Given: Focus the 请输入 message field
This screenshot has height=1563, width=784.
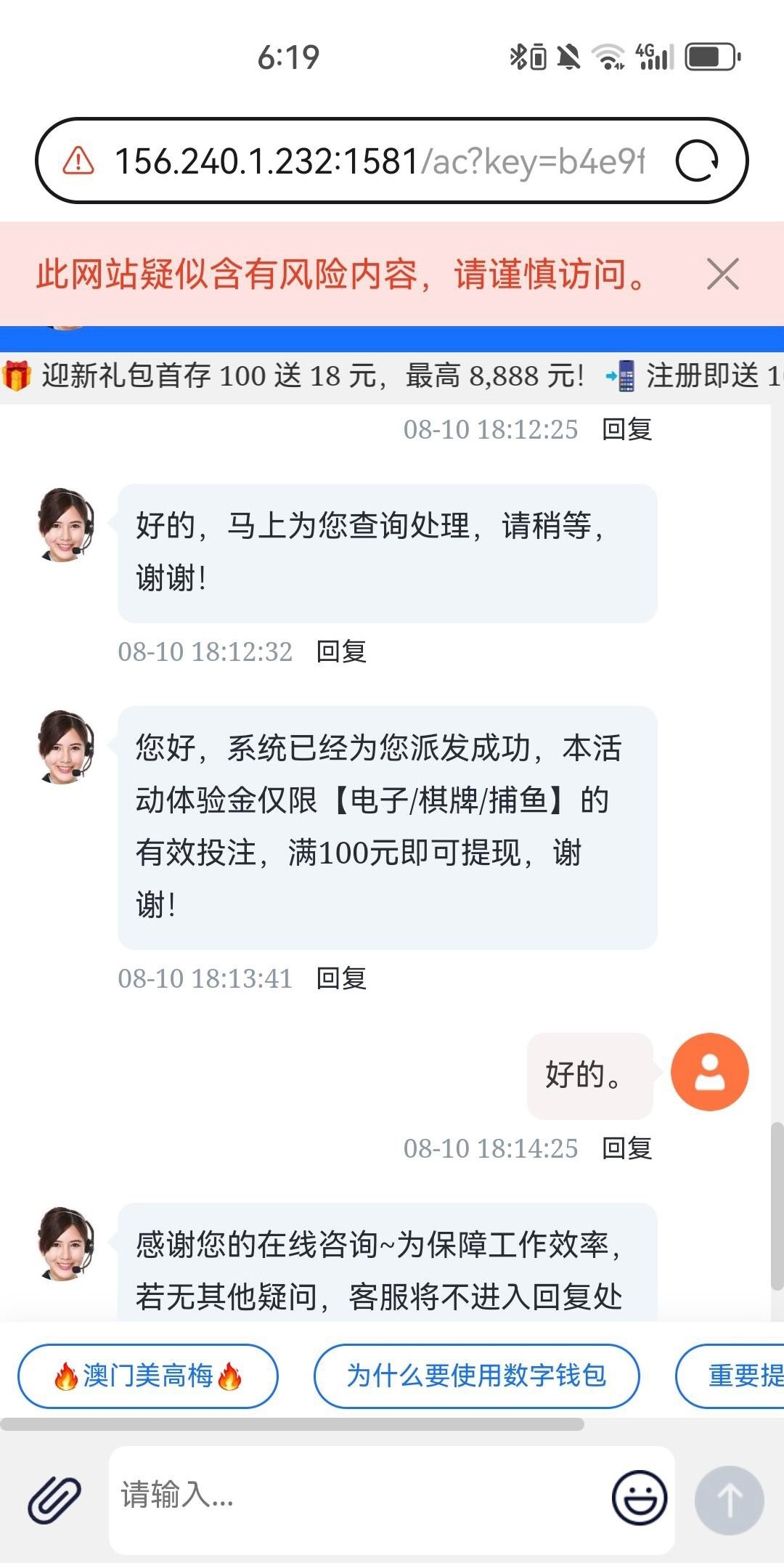Looking at the screenshot, I should (356, 1496).
